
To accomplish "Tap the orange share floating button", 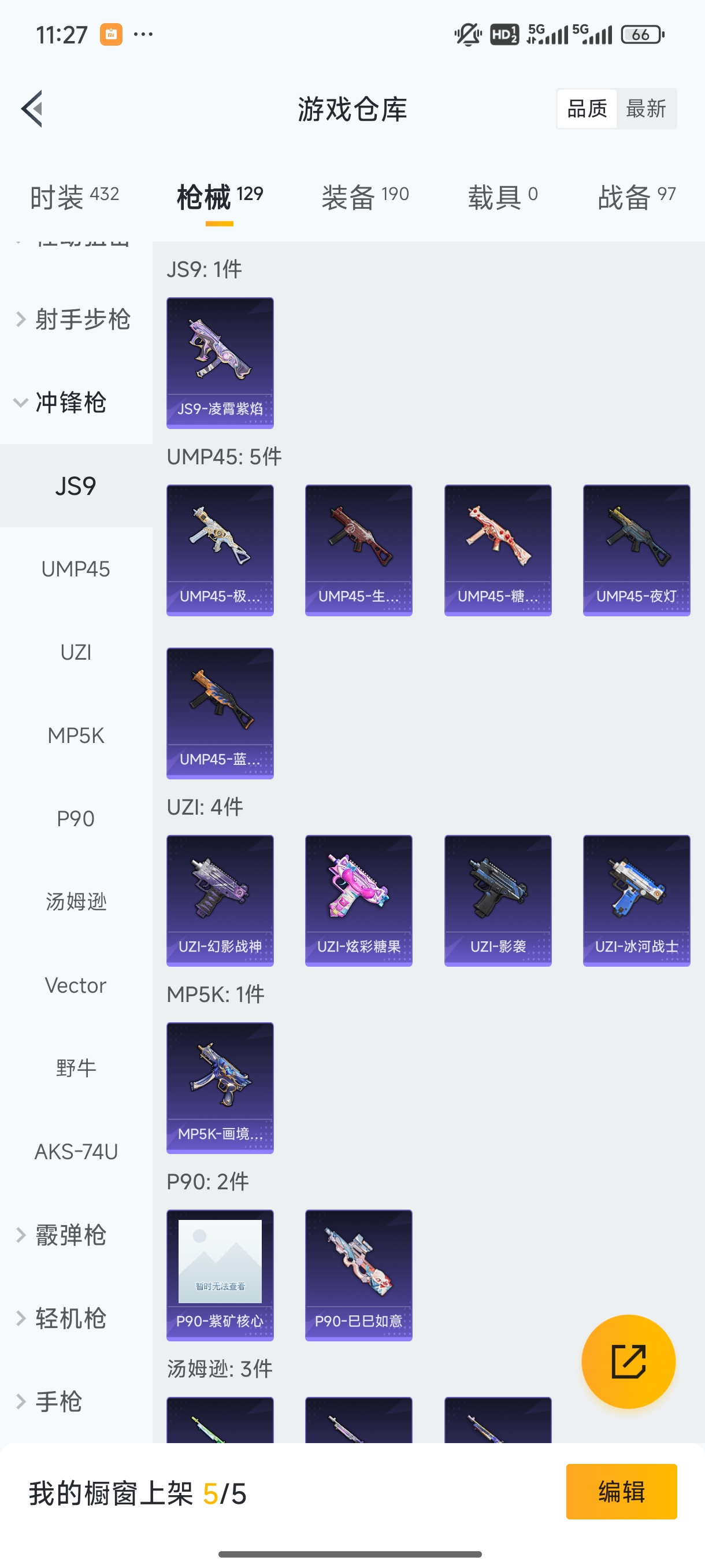I will tap(628, 1362).
